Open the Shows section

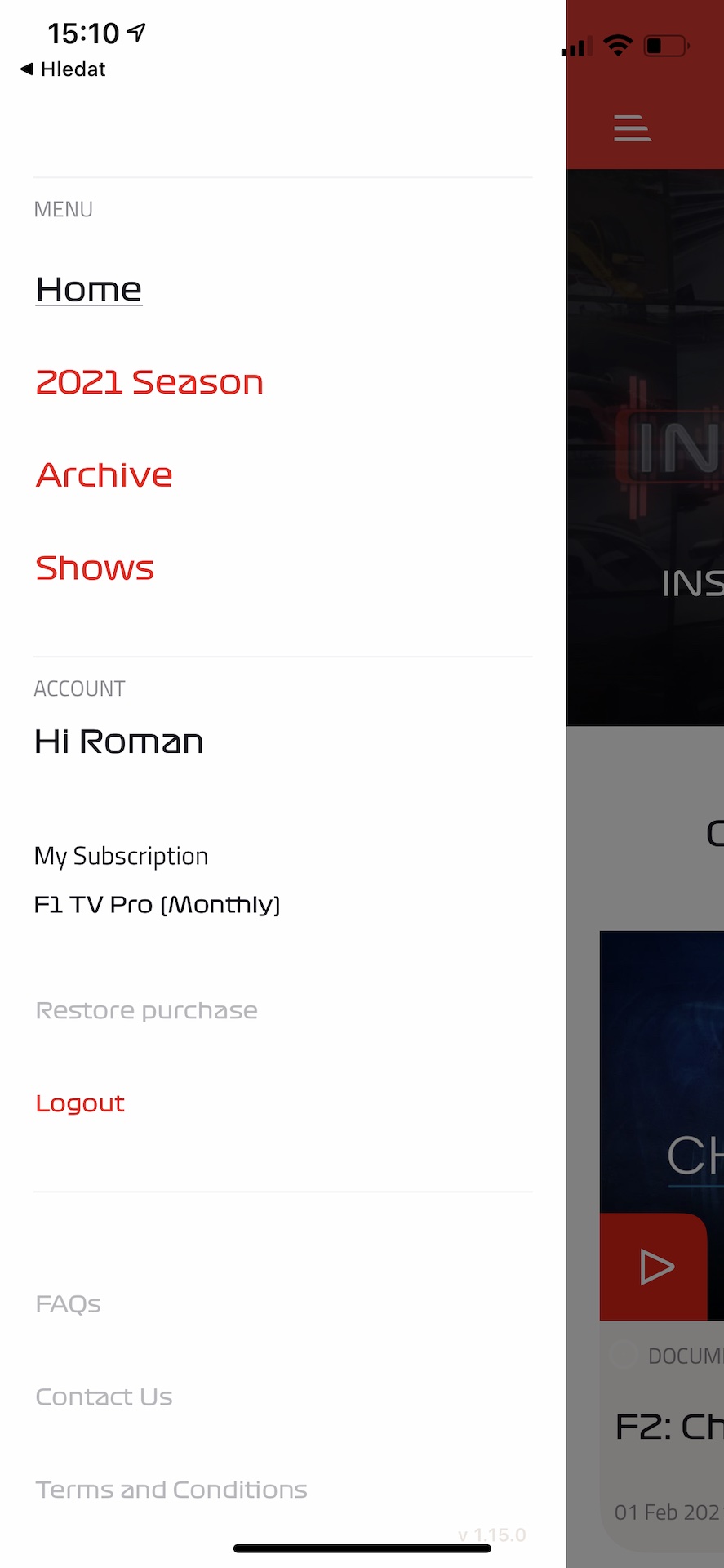click(95, 568)
